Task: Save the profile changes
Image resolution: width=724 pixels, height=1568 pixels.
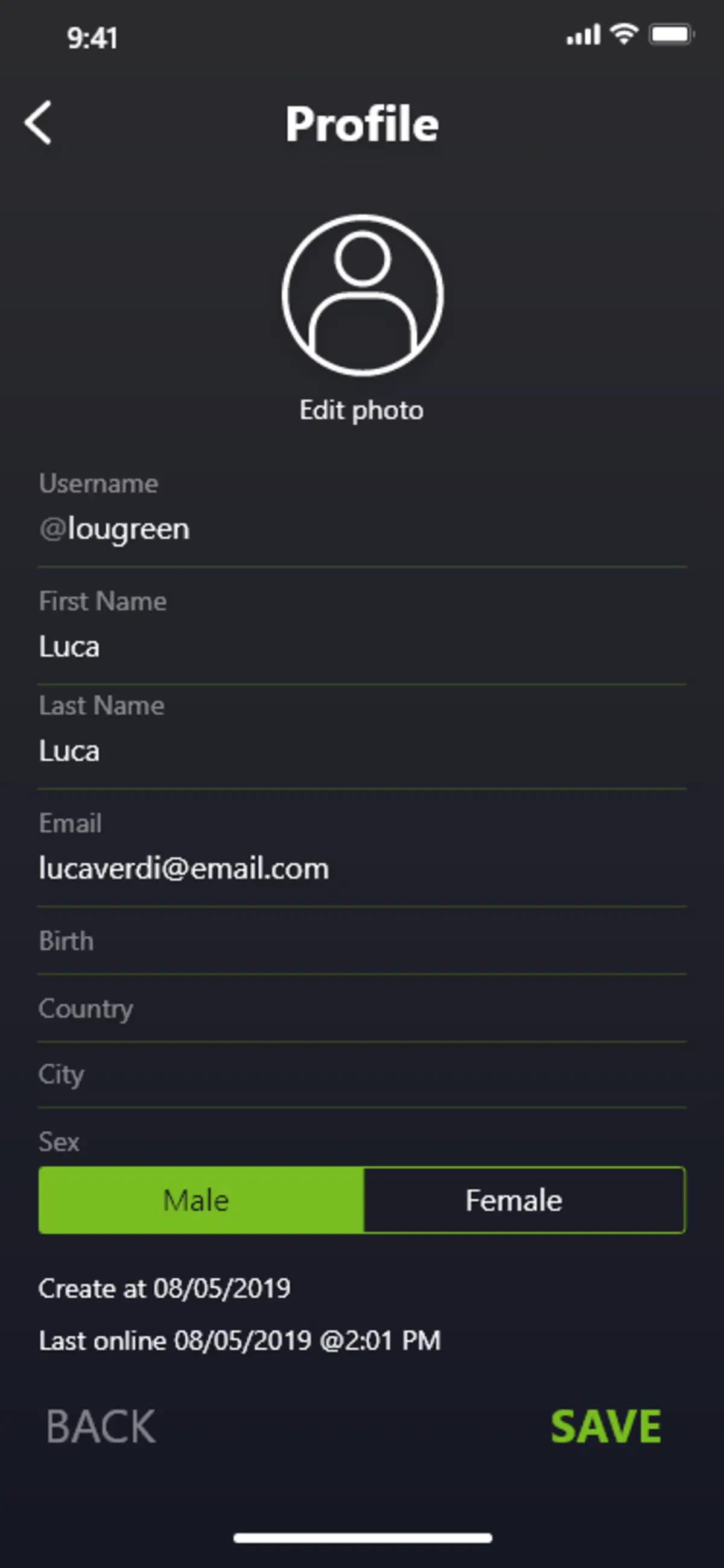Action: pos(606,1427)
